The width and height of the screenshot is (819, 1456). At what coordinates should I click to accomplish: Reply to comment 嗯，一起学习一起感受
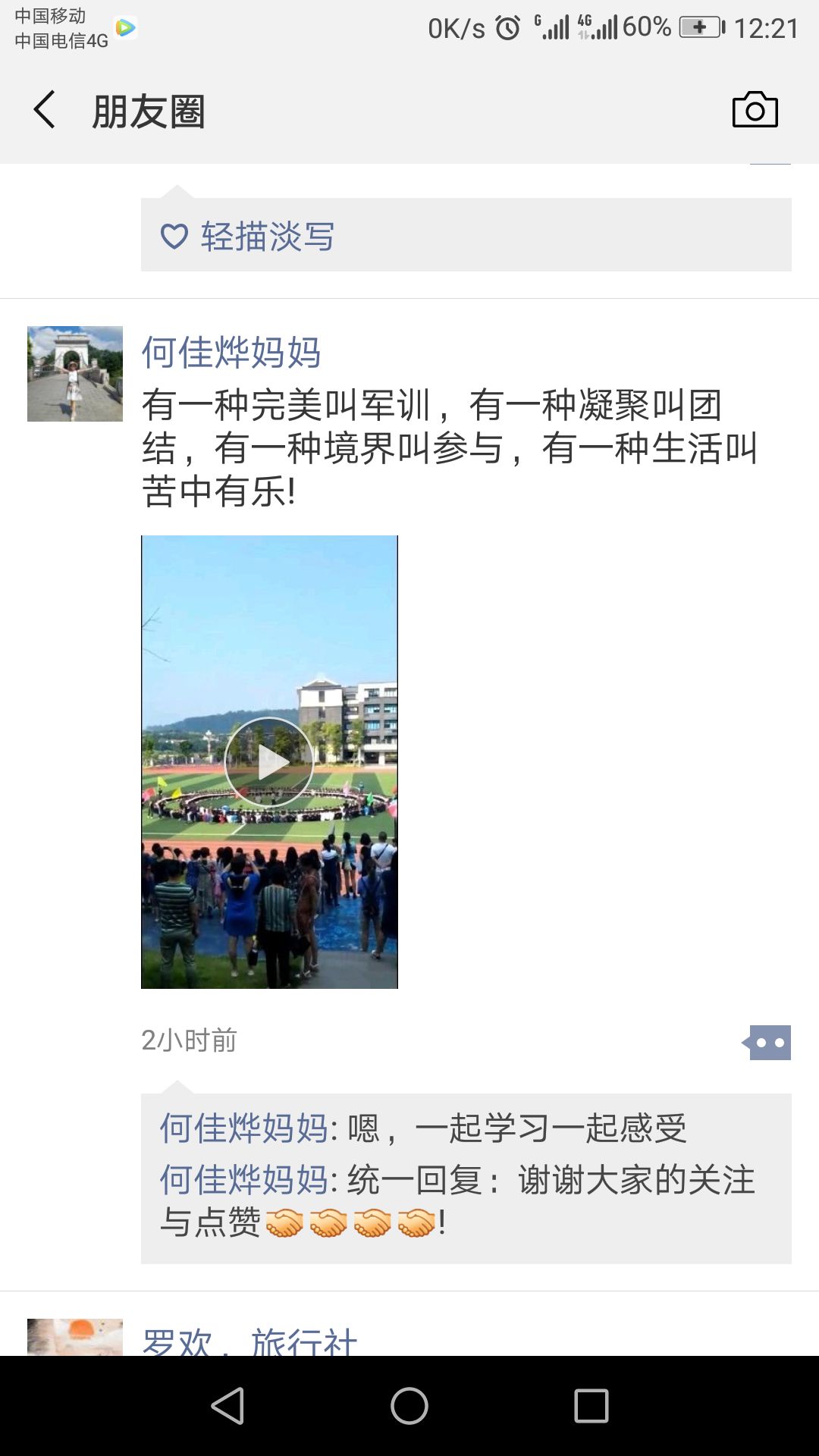point(516,1128)
